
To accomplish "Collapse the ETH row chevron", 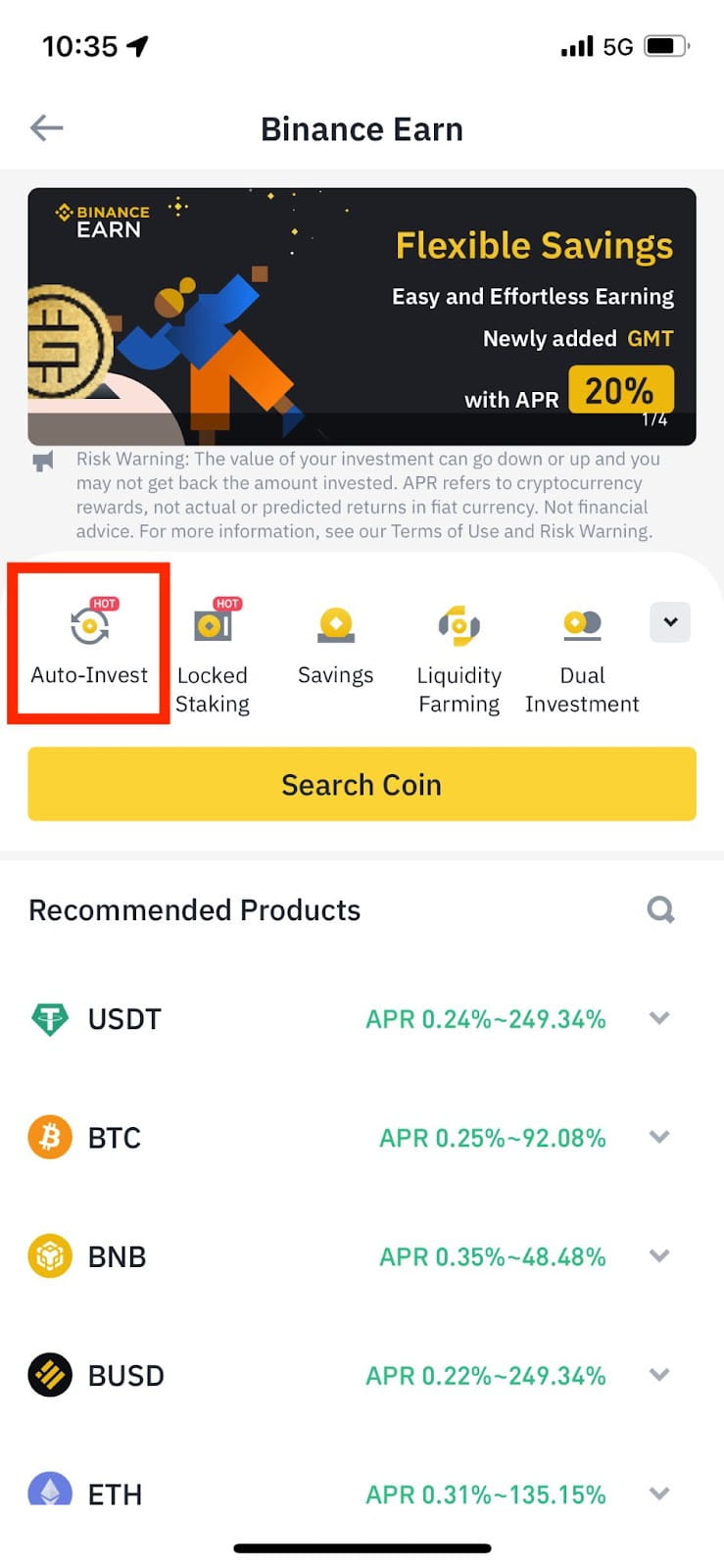I will coord(658,1494).
